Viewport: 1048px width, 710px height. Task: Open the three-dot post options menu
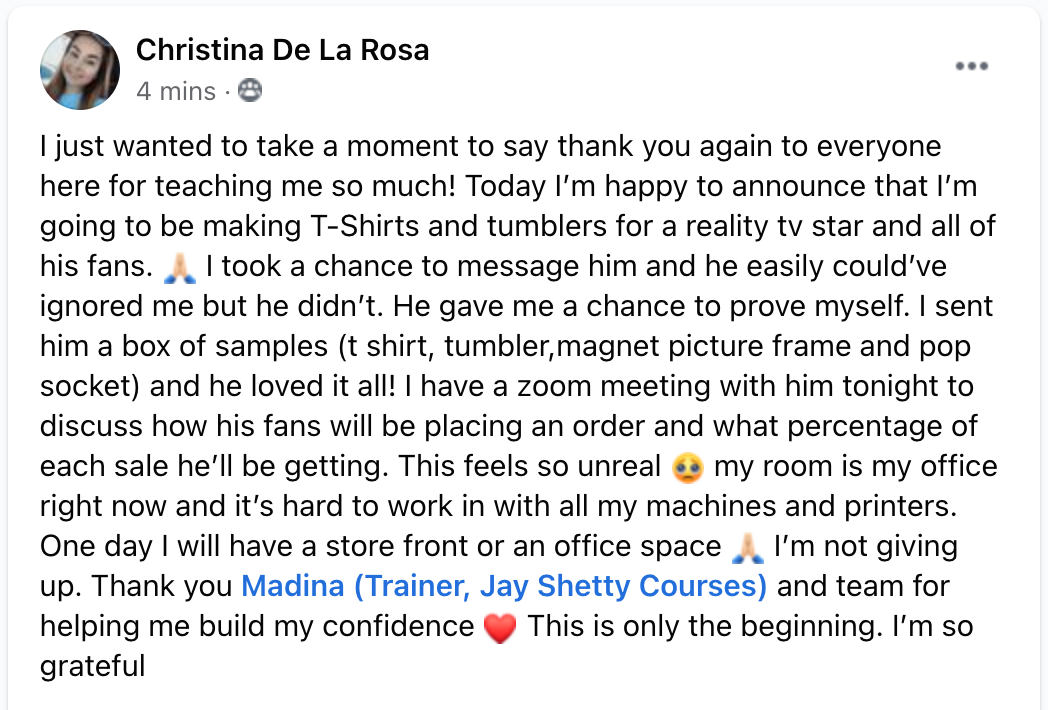[971, 67]
